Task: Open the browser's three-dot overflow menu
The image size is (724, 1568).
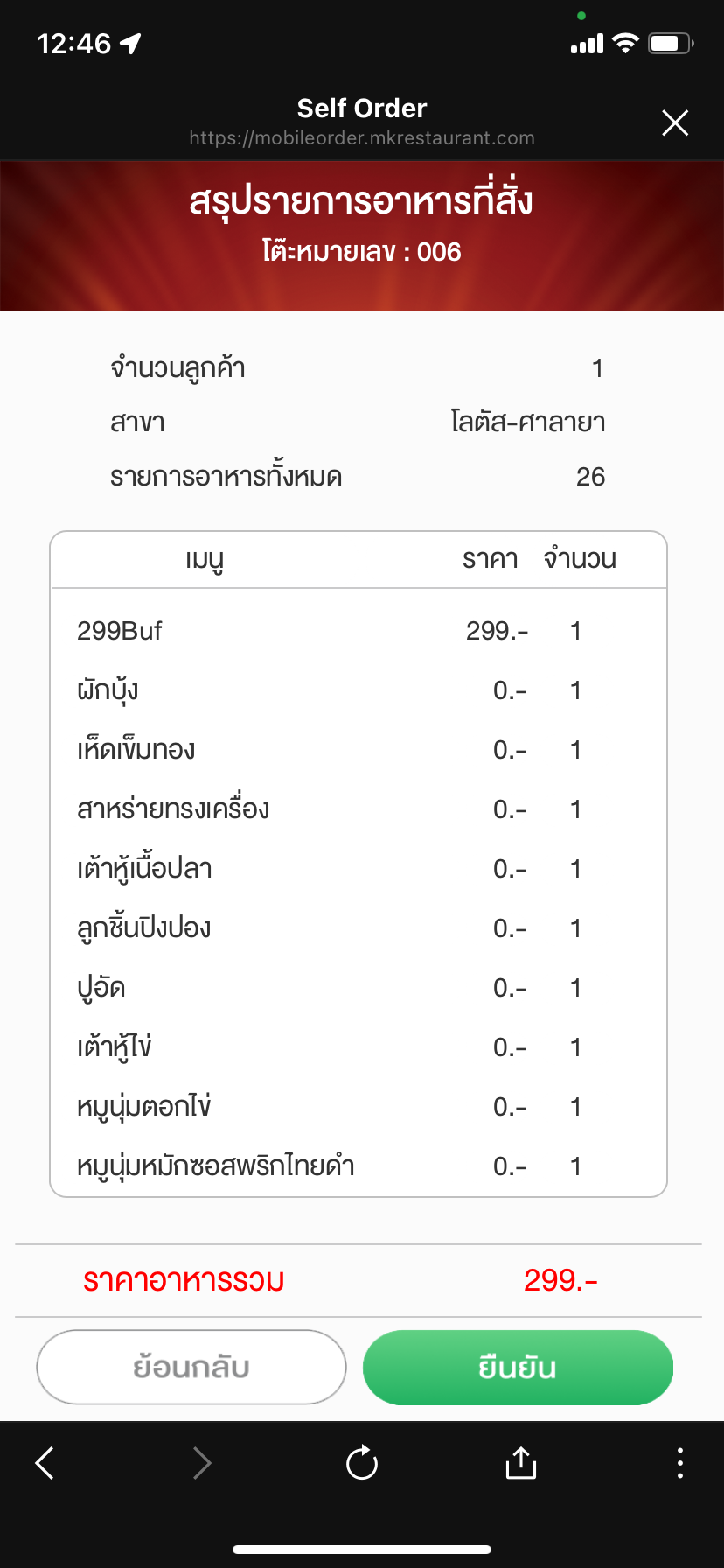Action: click(680, 1462)
